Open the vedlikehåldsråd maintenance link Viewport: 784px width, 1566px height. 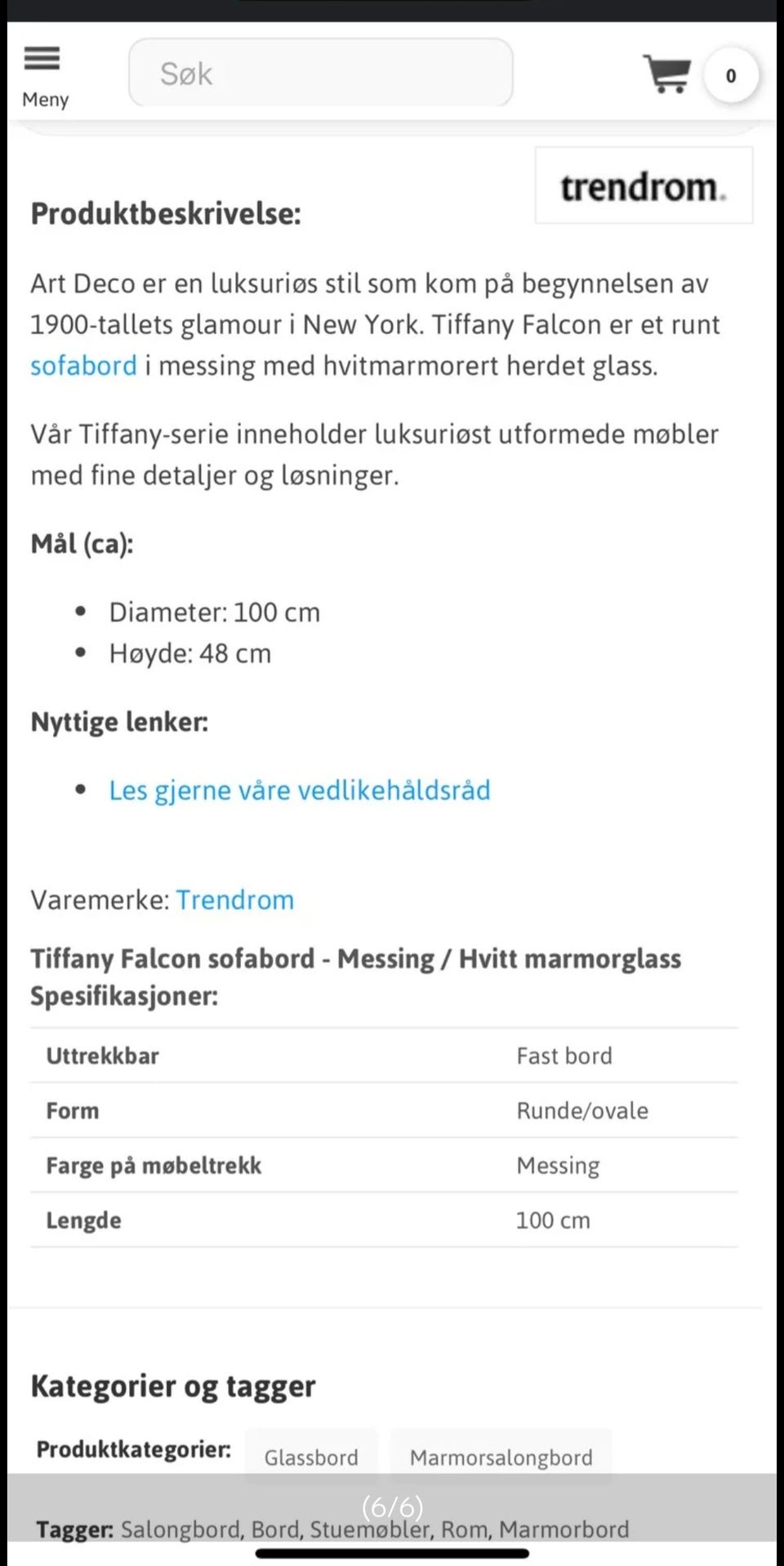point(300,790)
